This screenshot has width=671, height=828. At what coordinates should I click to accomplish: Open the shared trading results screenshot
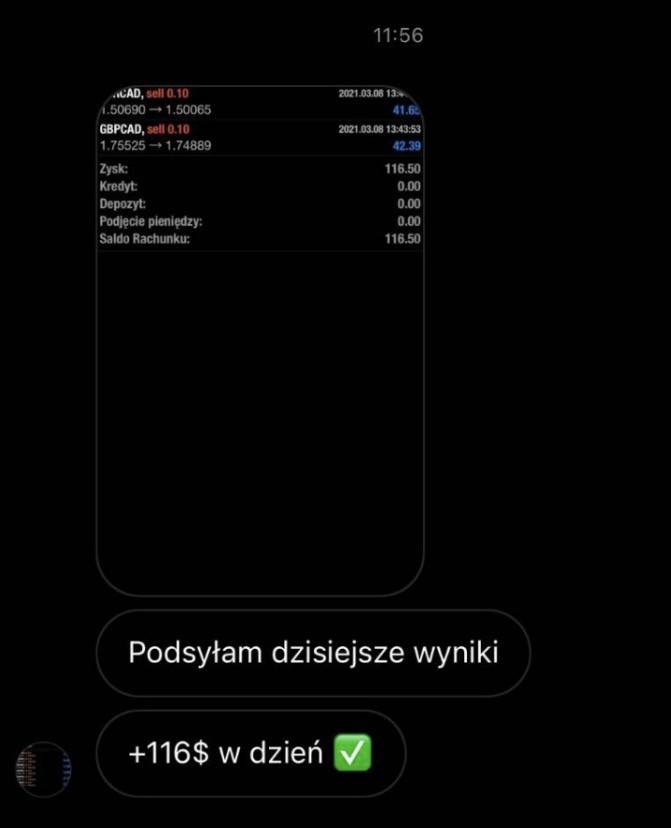tap(260, 340)
